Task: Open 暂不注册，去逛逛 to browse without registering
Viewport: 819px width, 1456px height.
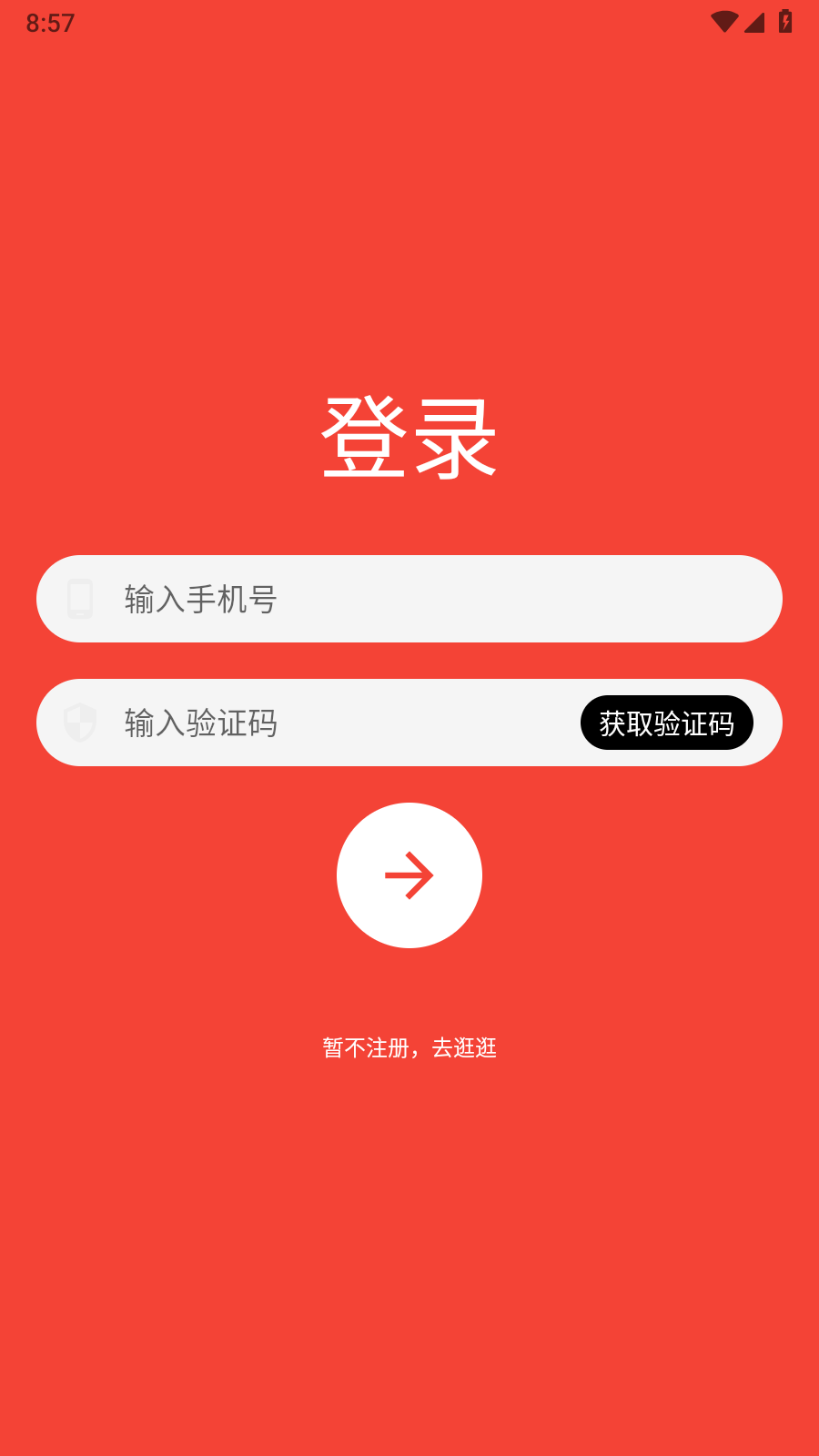Action: [x=409, y=1048]
